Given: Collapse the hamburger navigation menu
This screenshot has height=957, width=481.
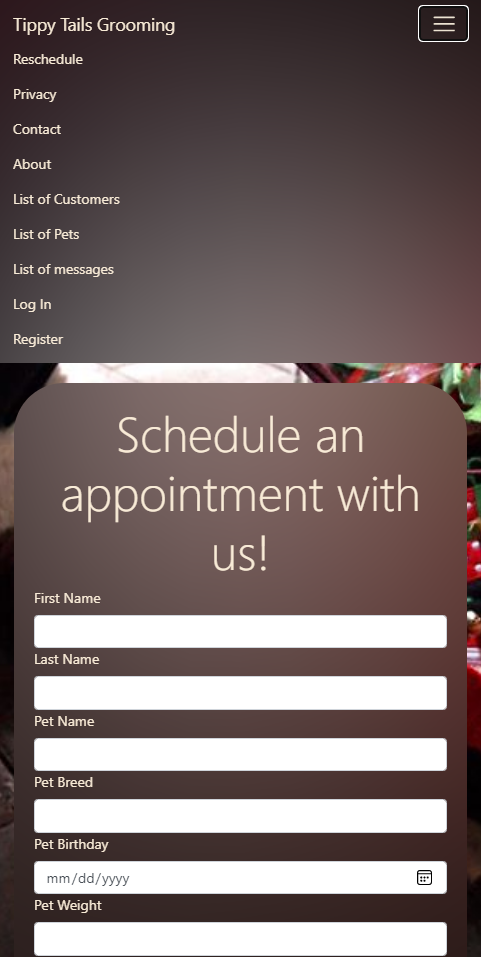Looking at the screenshot, I should coord(443,24).
